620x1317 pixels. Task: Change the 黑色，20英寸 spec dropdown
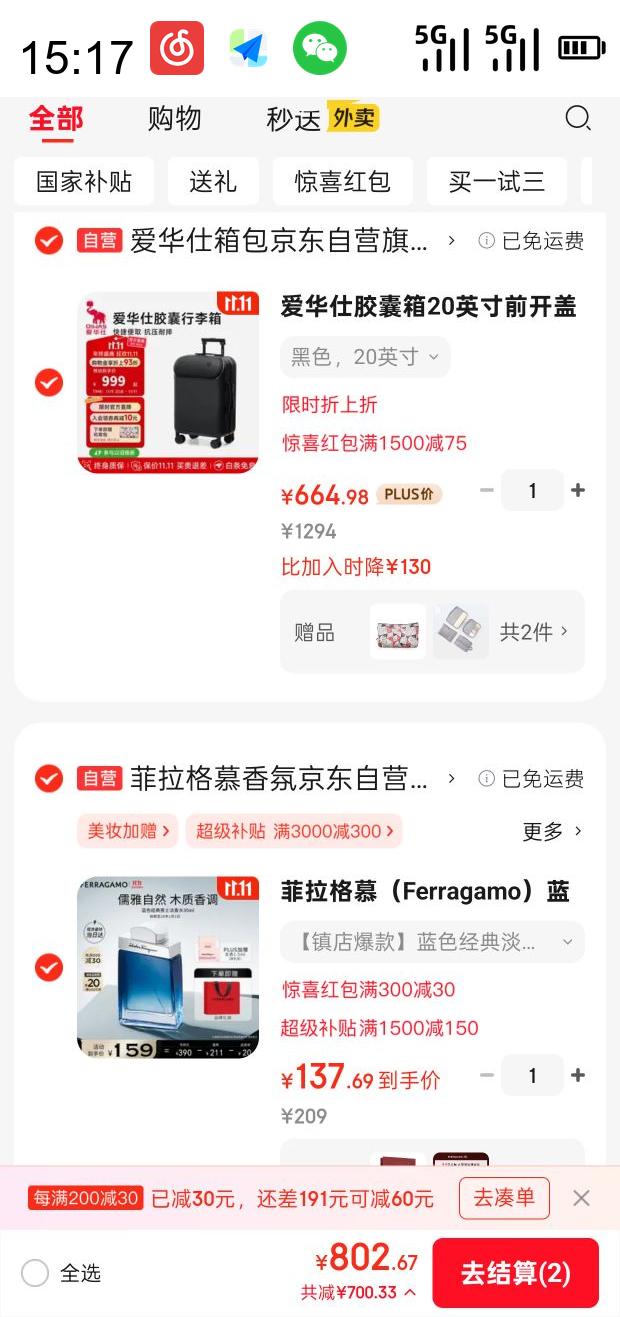click(365, 357)
